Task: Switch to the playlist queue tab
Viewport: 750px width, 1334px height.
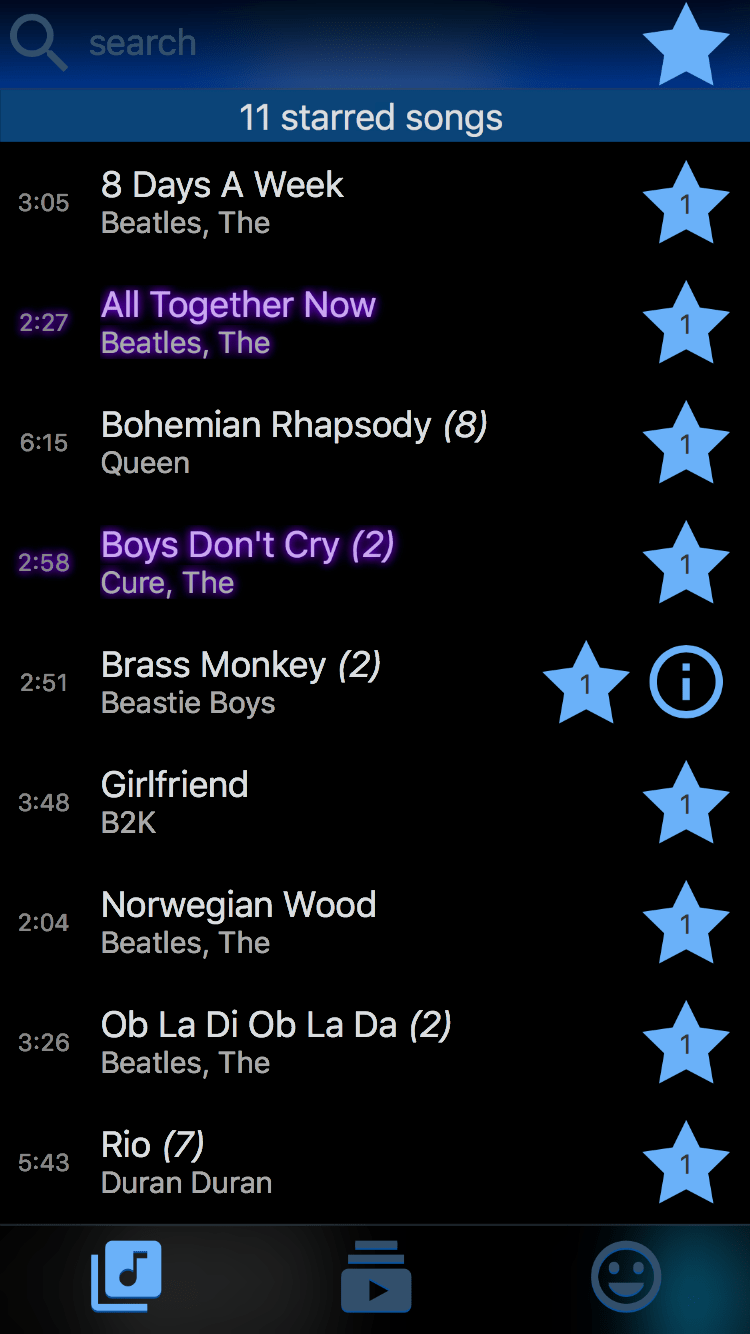Action: pos(376,1277)
